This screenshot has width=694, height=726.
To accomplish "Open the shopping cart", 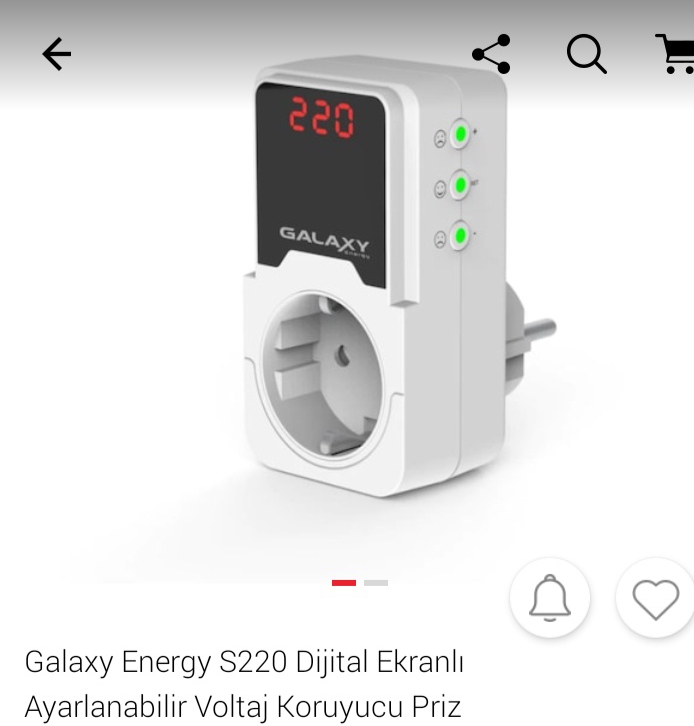I will click(x=676, y=54).
